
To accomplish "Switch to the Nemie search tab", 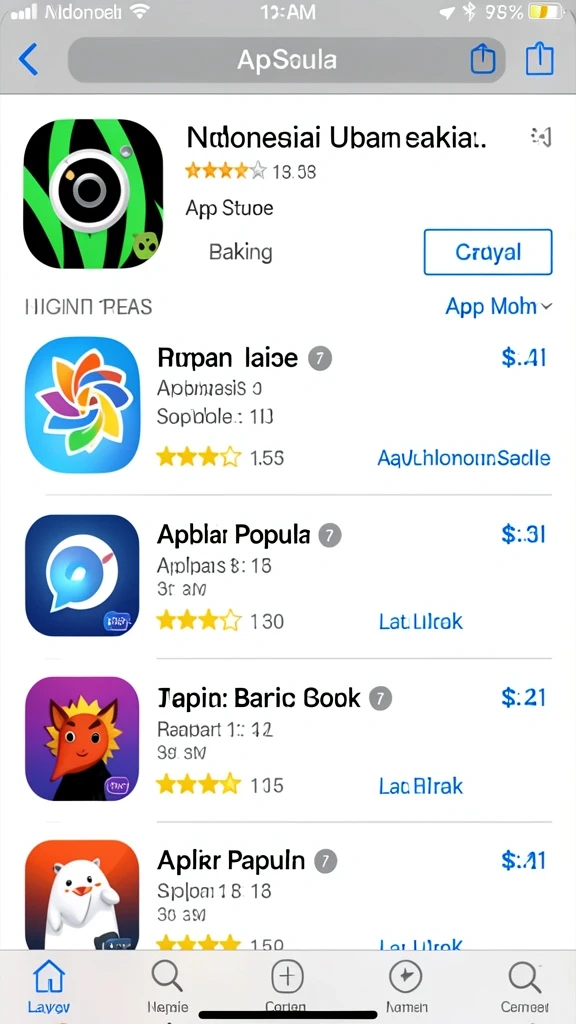I will 167,986.
